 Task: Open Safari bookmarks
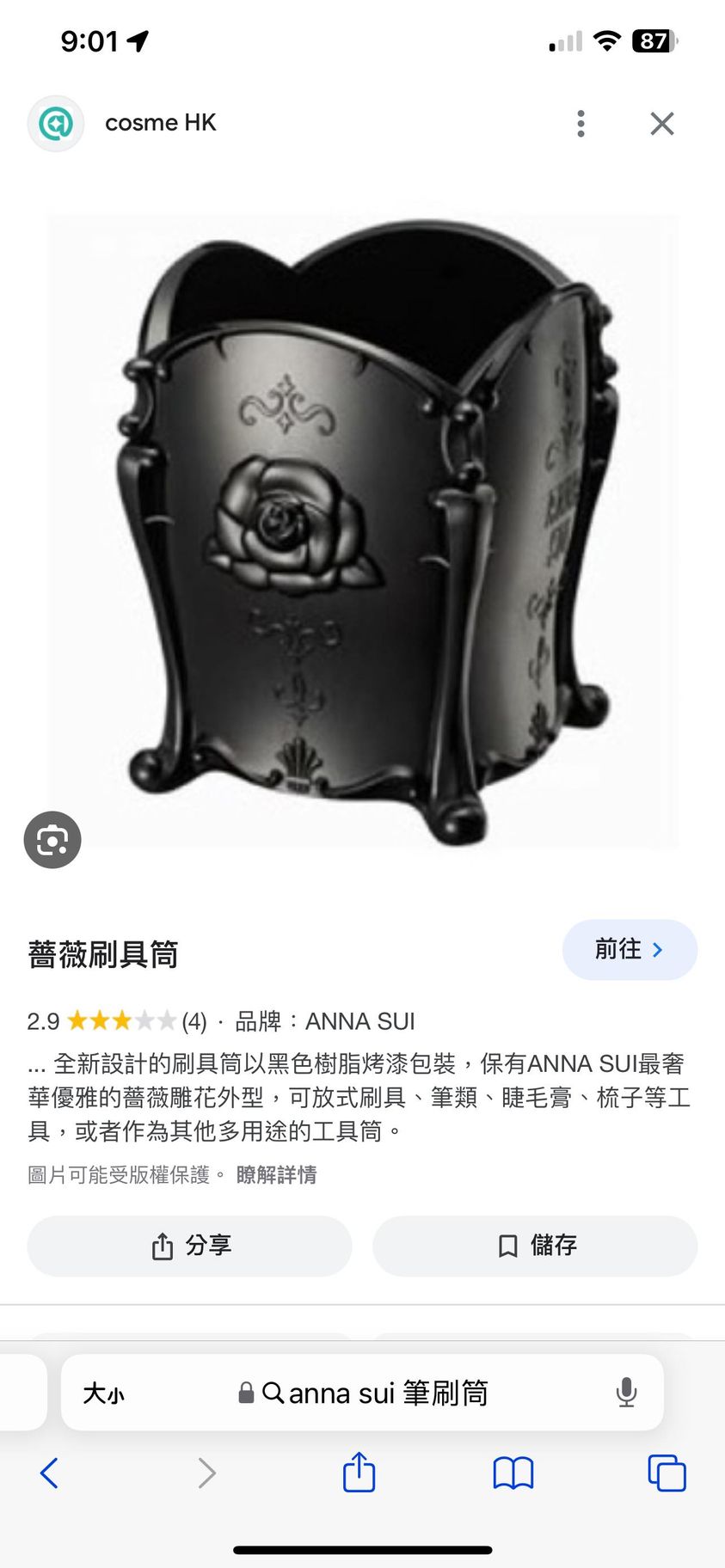click(x=513, y=1473)
